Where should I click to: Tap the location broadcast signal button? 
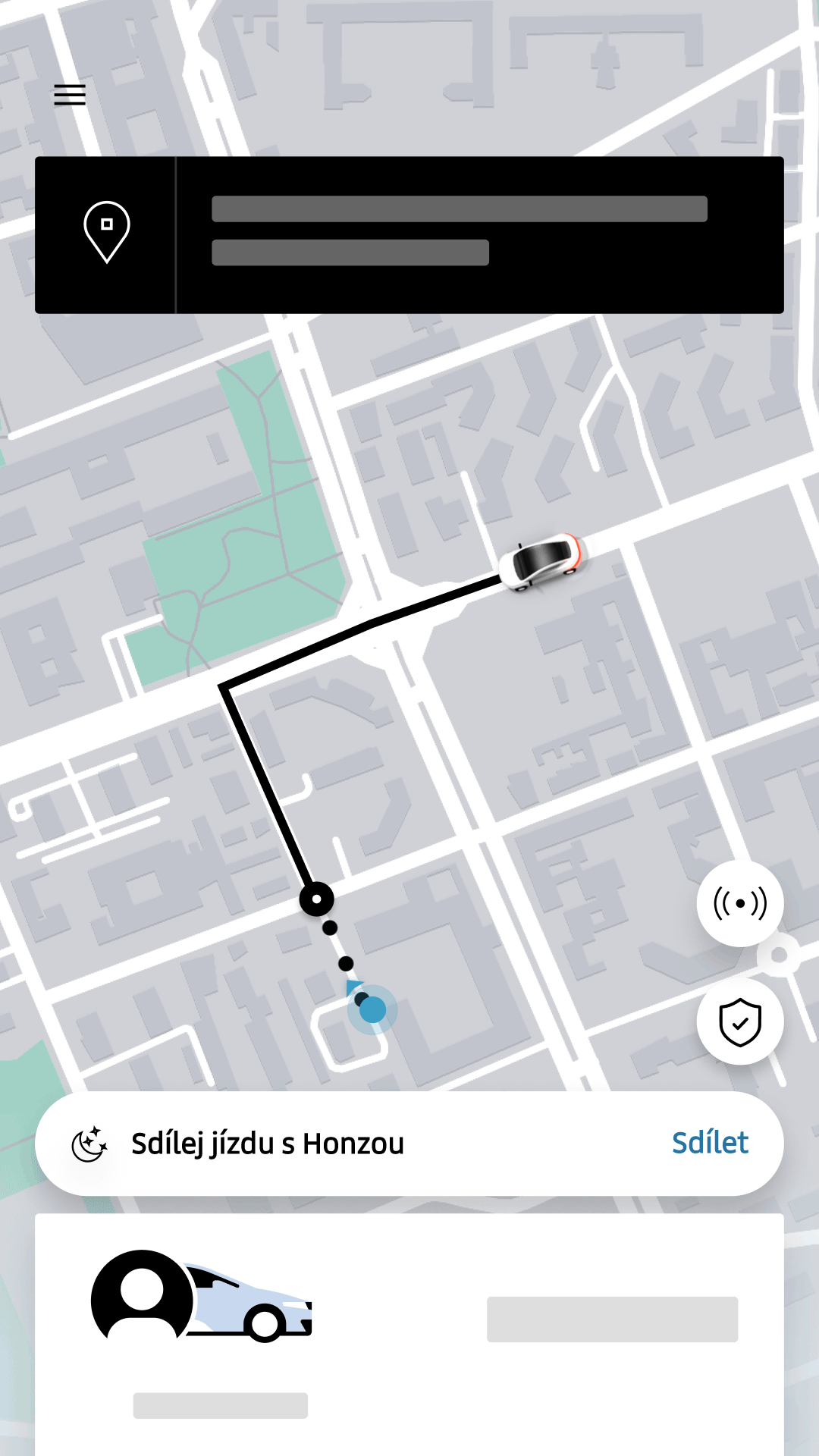pyautogui.click(x=740, y=903)
